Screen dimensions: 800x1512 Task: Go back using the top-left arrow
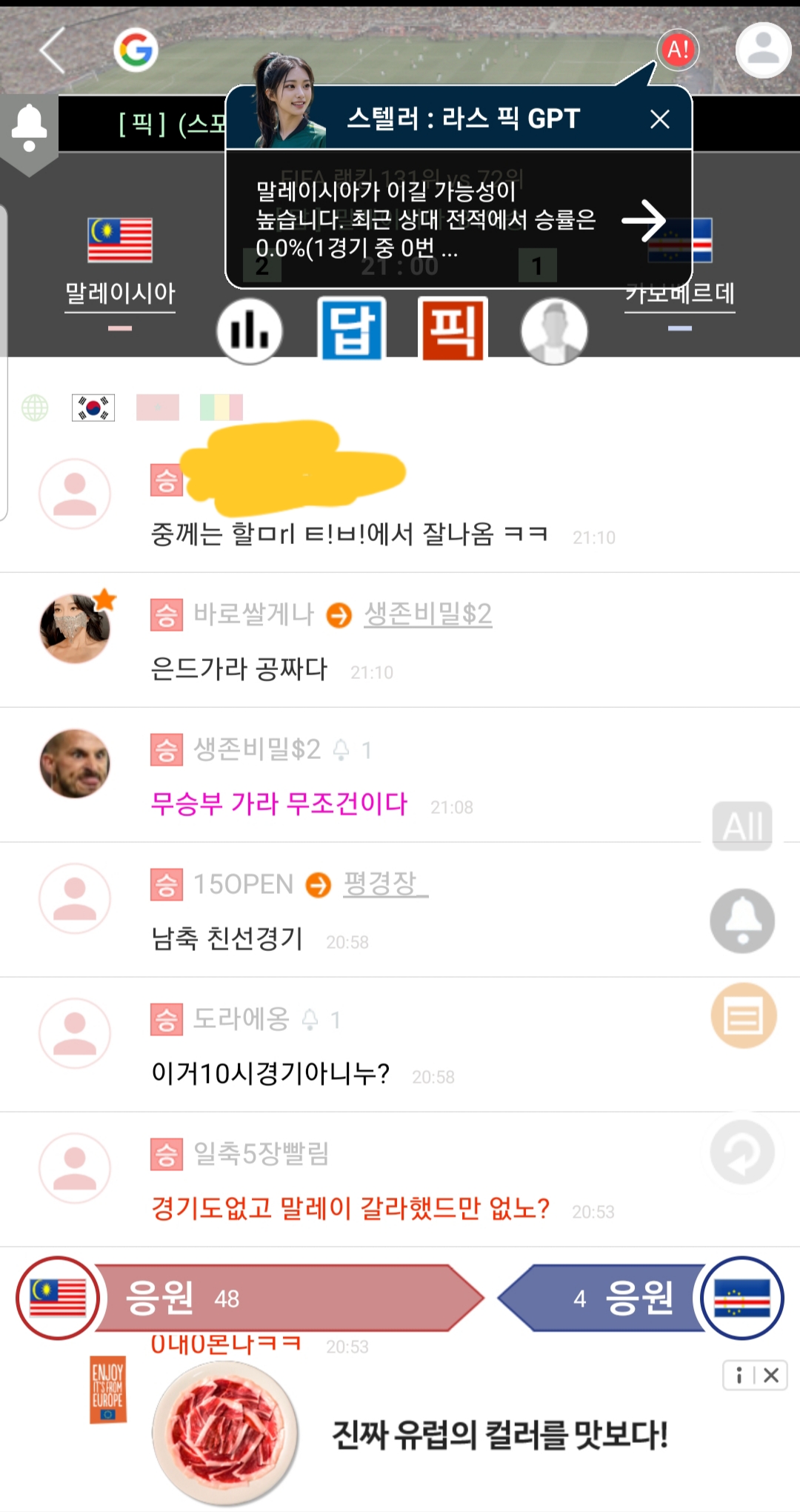(53, 50)
